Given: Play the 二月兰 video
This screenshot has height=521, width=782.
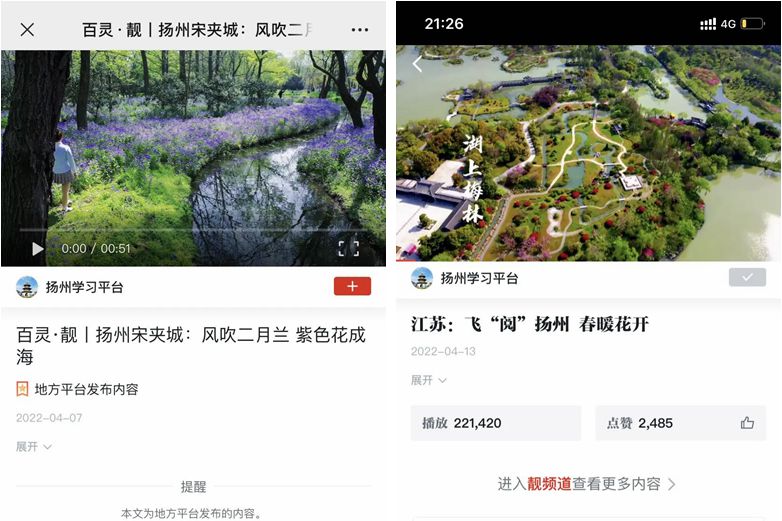Looking at the screenshot, I should (37, 248).
